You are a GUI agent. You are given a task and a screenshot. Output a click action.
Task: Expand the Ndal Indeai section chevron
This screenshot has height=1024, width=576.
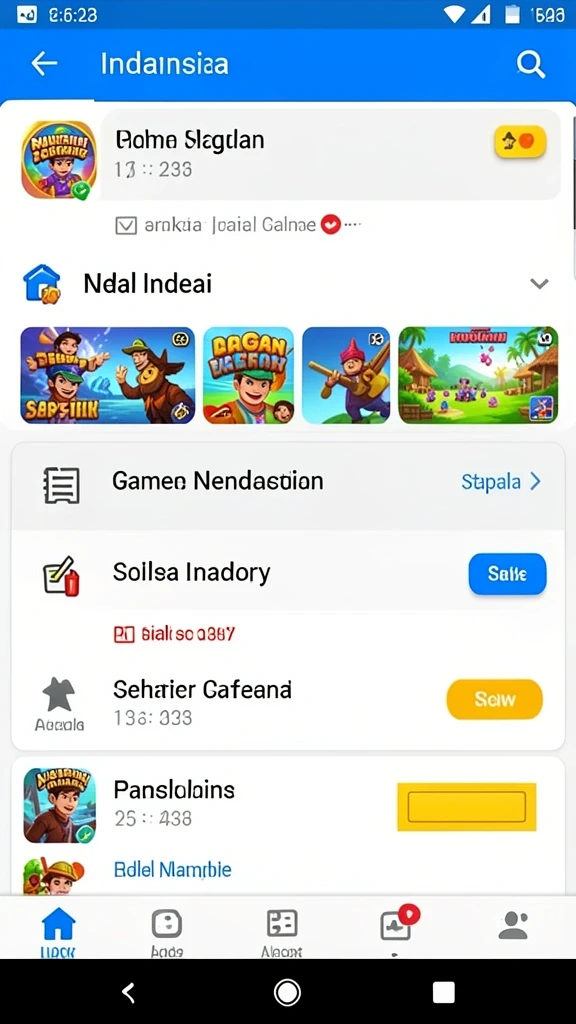pos(539,283)
